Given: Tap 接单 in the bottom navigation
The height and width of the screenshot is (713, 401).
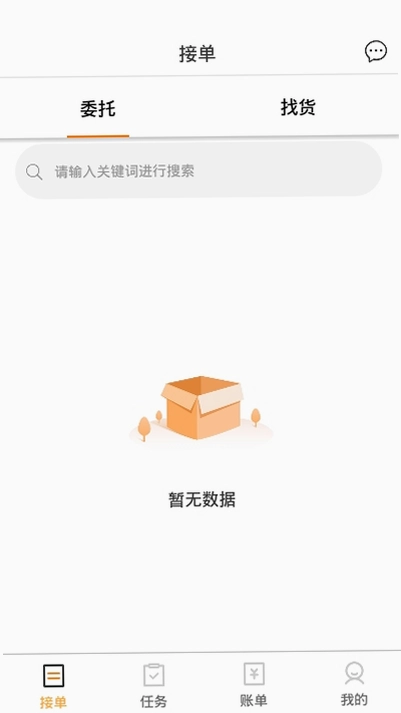Looking at the screenshot, I should click(53, 686).
